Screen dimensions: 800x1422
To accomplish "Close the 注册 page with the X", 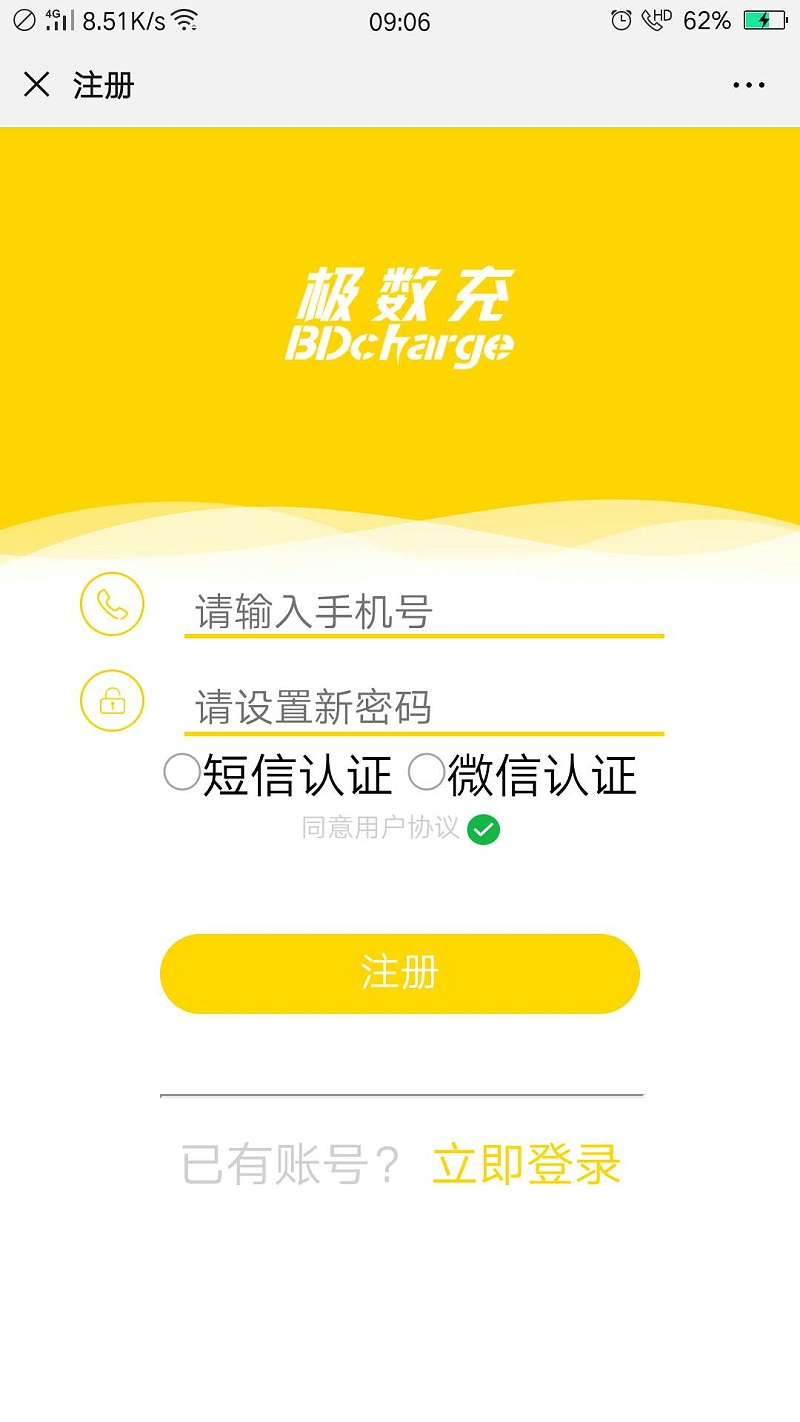I will pos(37,85).
